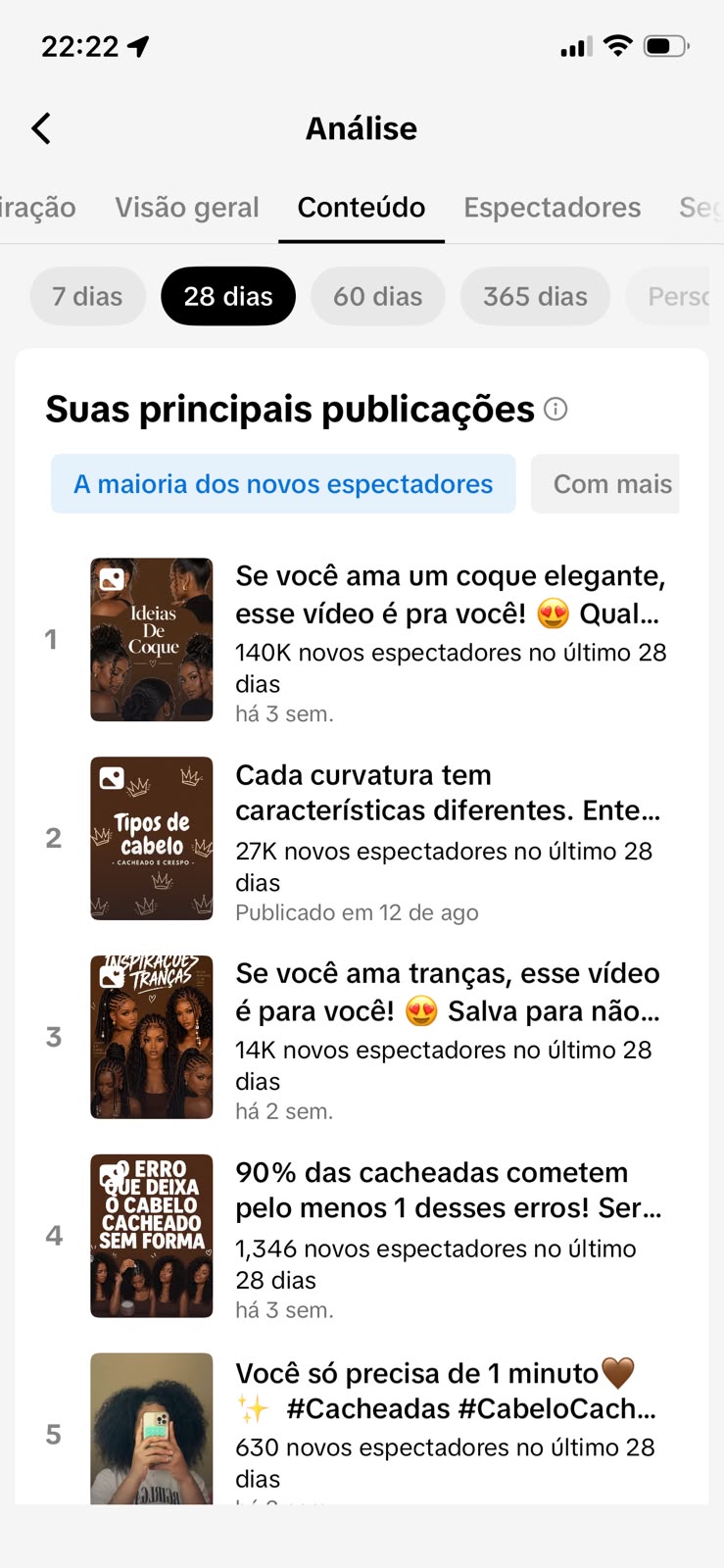Go back from the Análise screen
This screenshot has height=1568, width=724.
[41, 128]
